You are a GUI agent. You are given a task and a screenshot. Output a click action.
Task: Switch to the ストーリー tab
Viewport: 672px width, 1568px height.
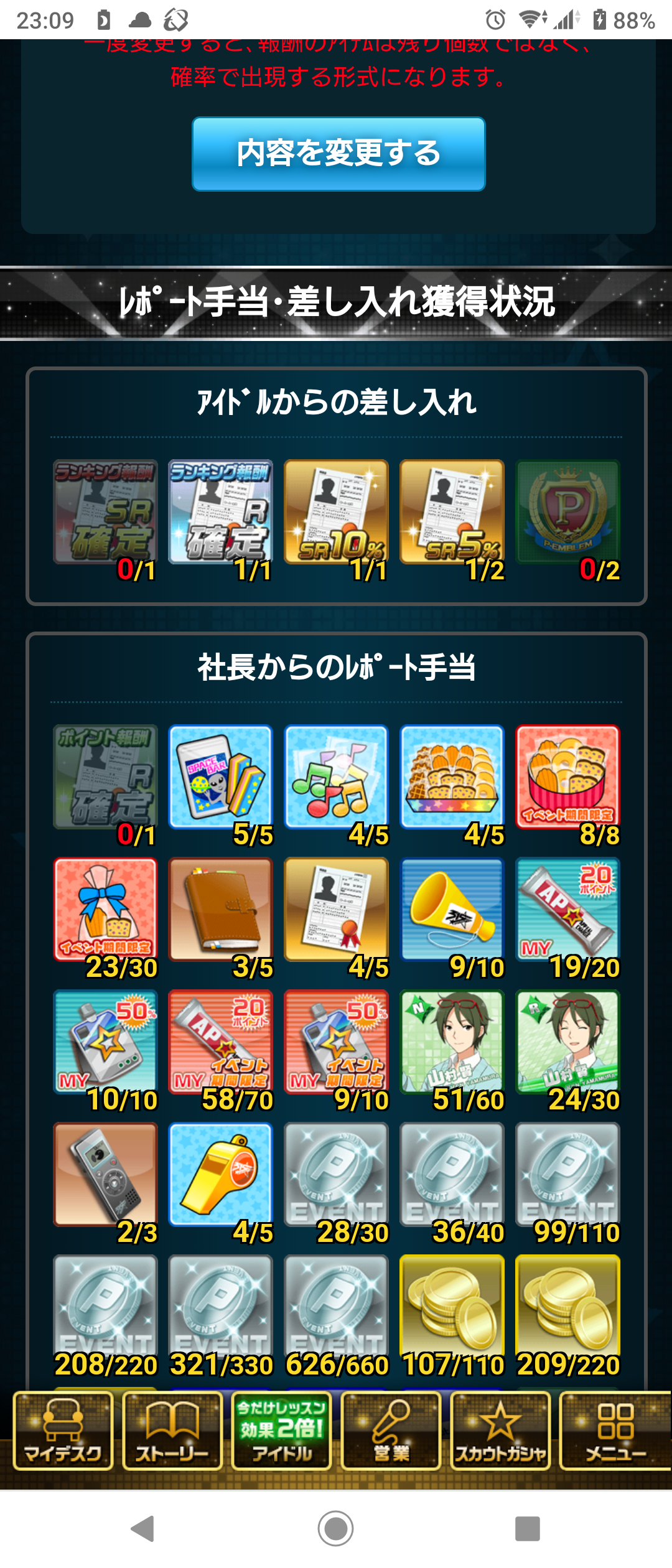(172, 1431)
